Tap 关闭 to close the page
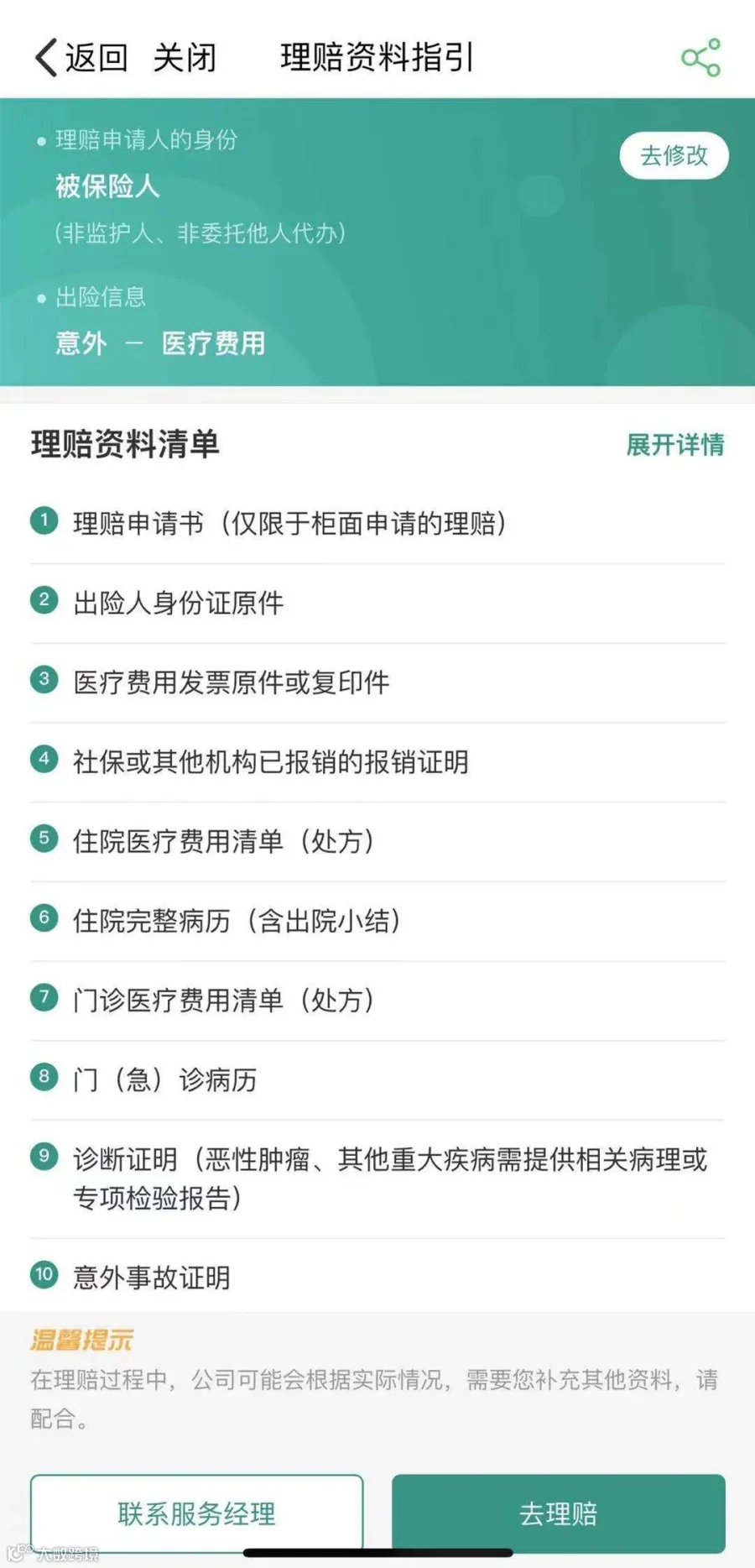The width and height of the screenshot is (755, 1568). (x=185, y=58)
